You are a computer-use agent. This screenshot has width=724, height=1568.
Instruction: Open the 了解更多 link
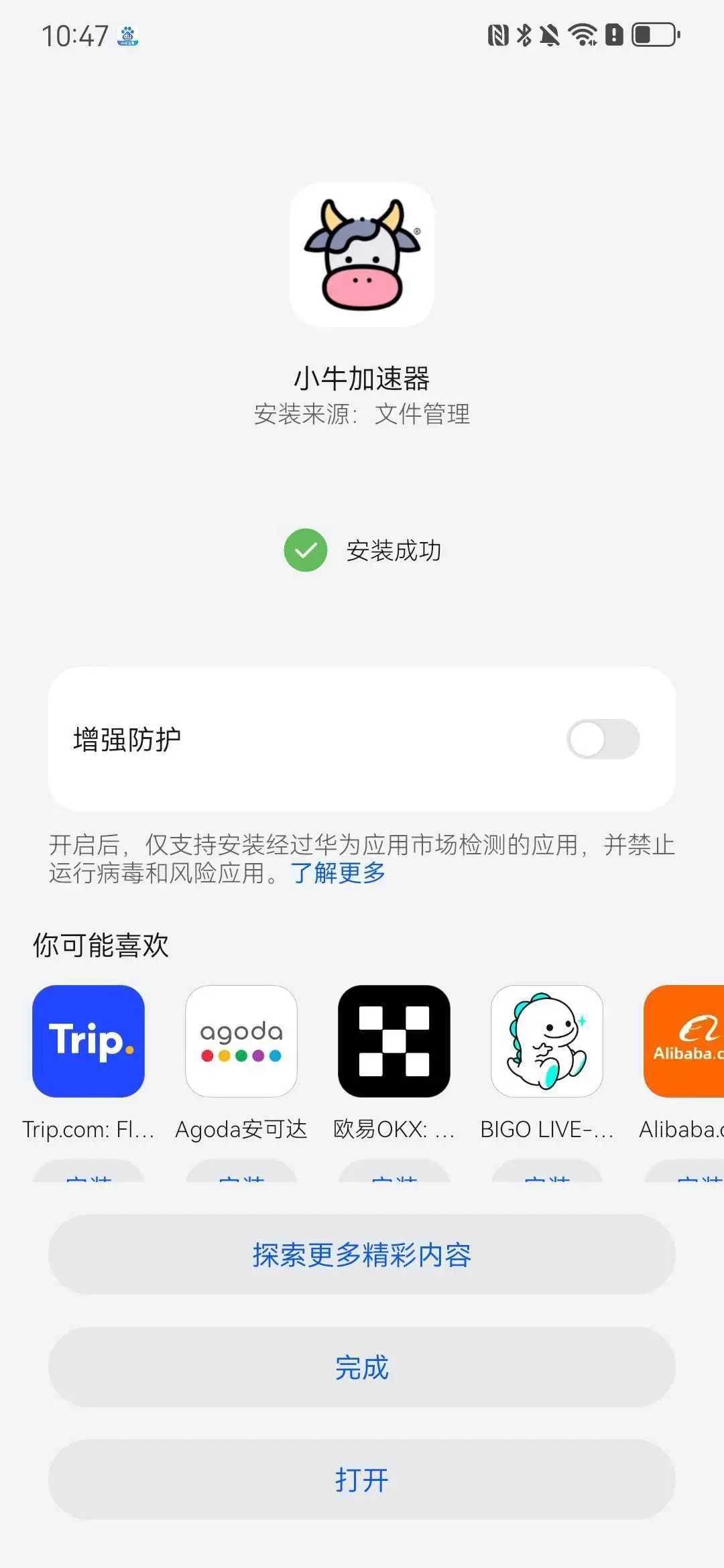pos(338,873)
